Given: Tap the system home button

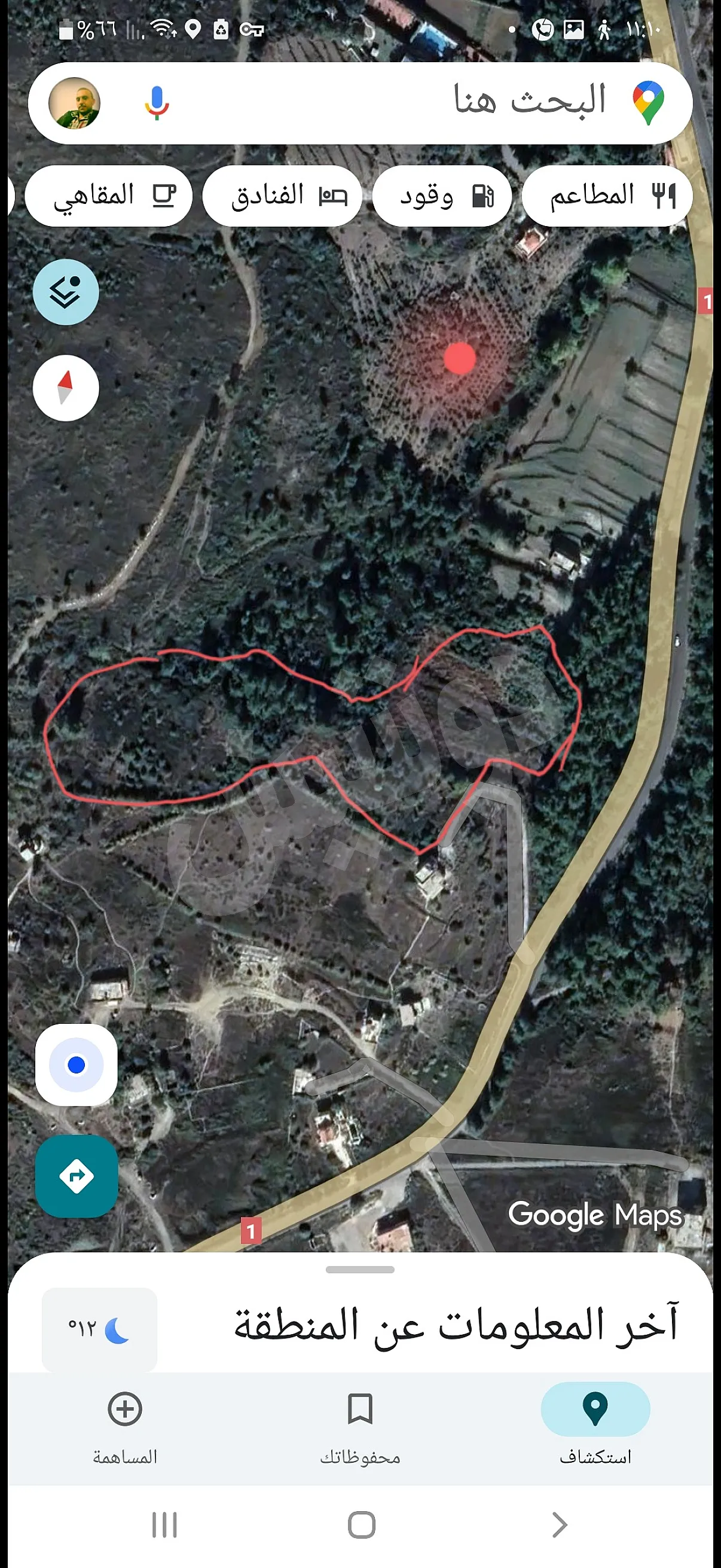Looking at the screenshot, I should 362,1525.
